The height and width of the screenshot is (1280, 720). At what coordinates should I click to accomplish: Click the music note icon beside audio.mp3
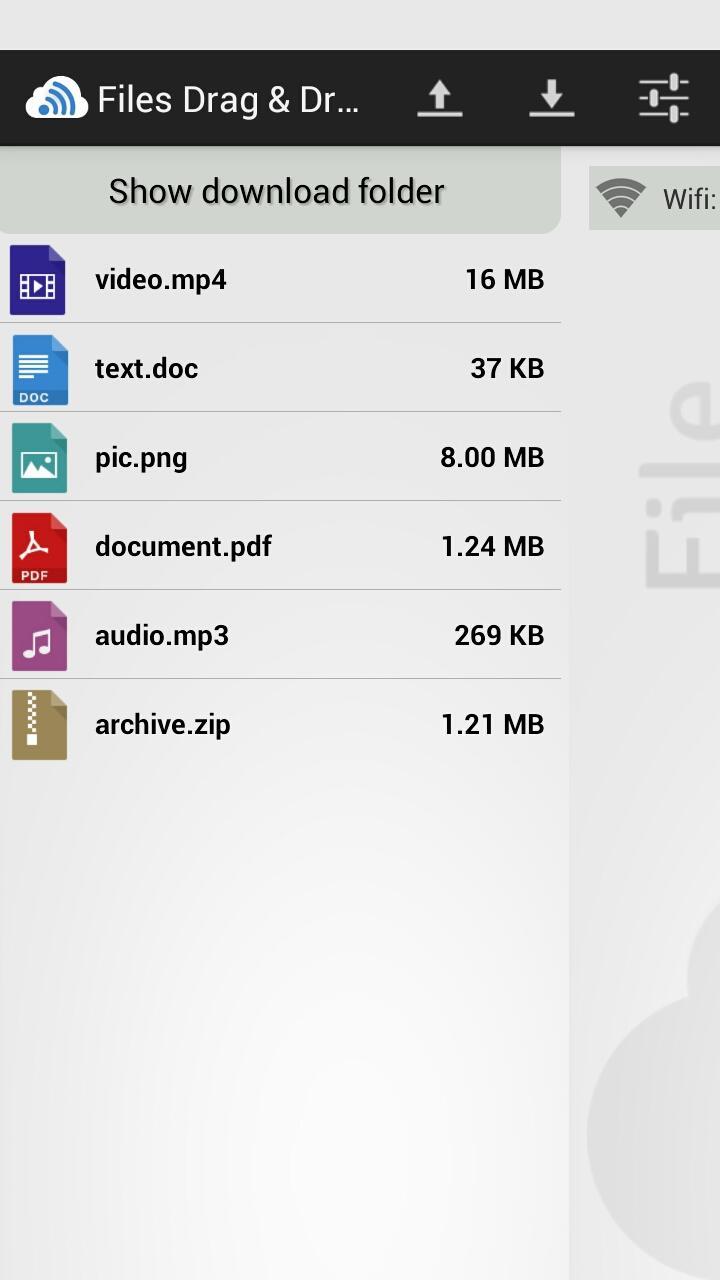click(x=38, y=636)
